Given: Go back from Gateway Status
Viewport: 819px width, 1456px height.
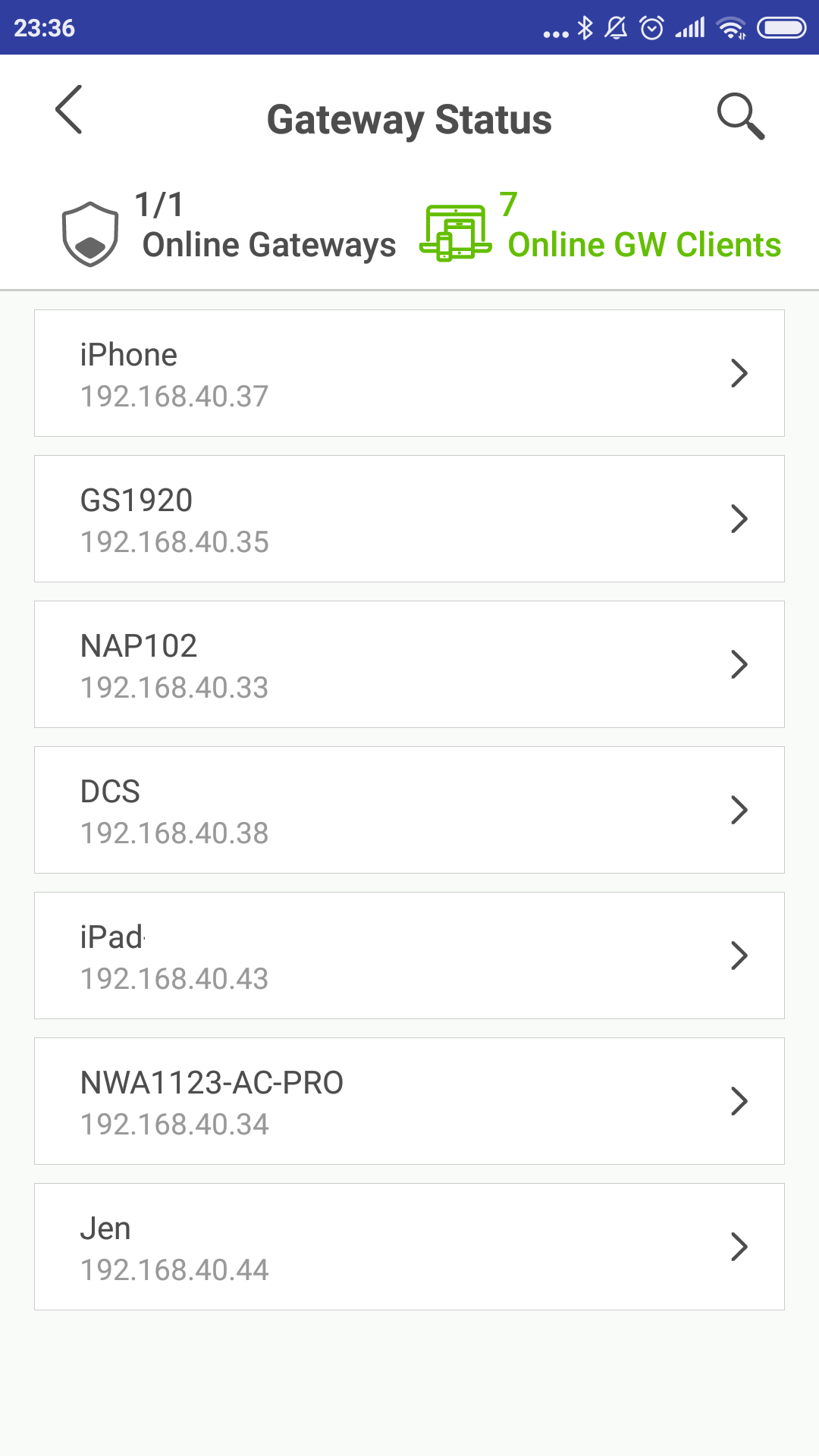Looking at the screenshot, I should coord(69,110).
